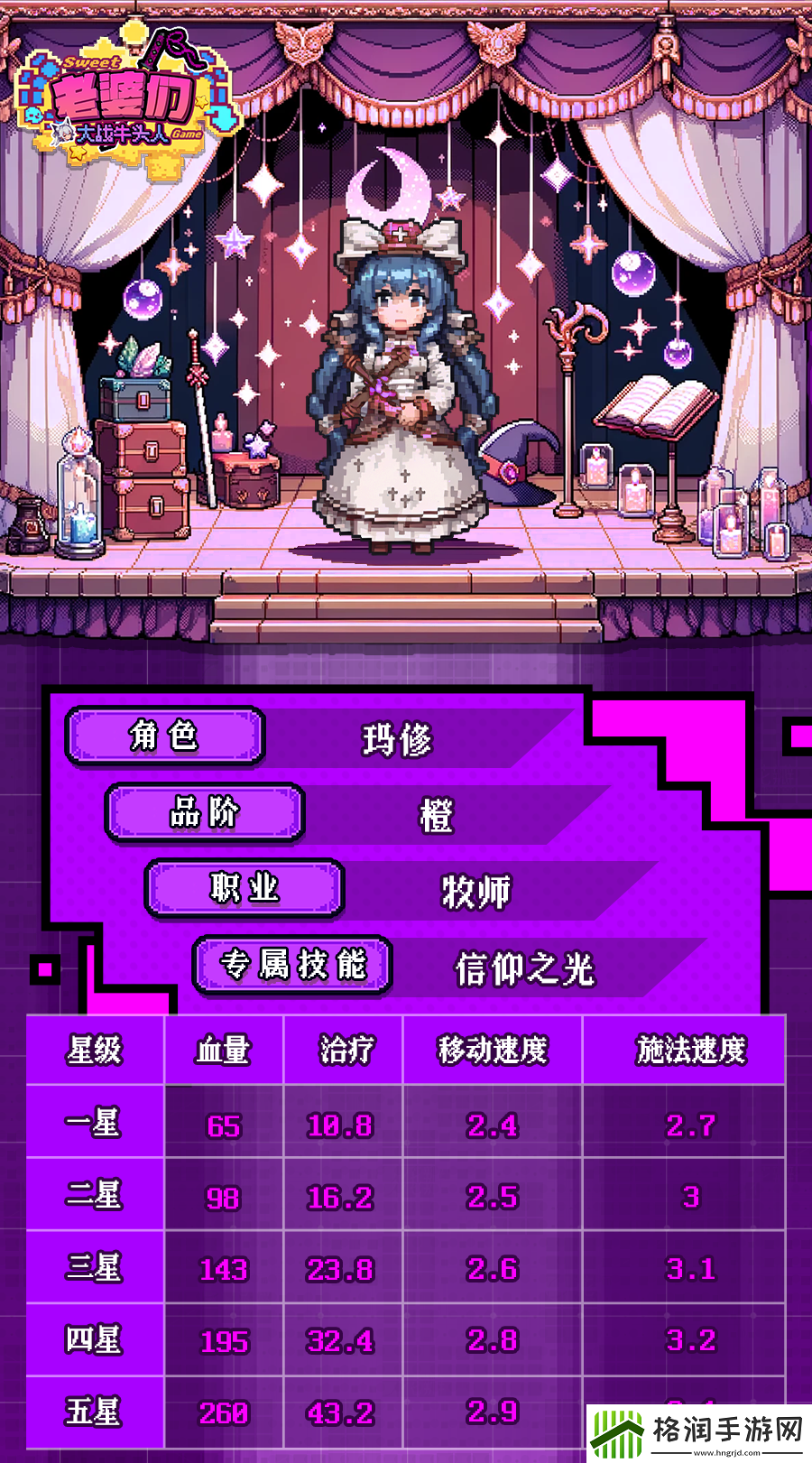This screenshot has height=1463, width=812.
Task: Expand the 品阶 field showing 橙
Action: 203,812
